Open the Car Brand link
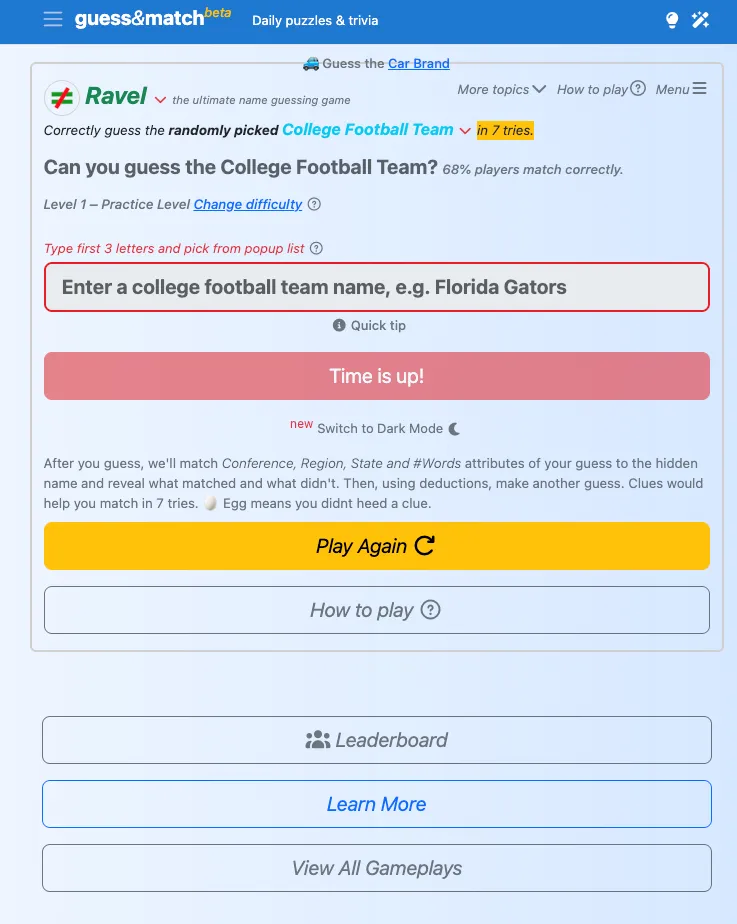This screenshot has width=737, height=924. [418, 63]
